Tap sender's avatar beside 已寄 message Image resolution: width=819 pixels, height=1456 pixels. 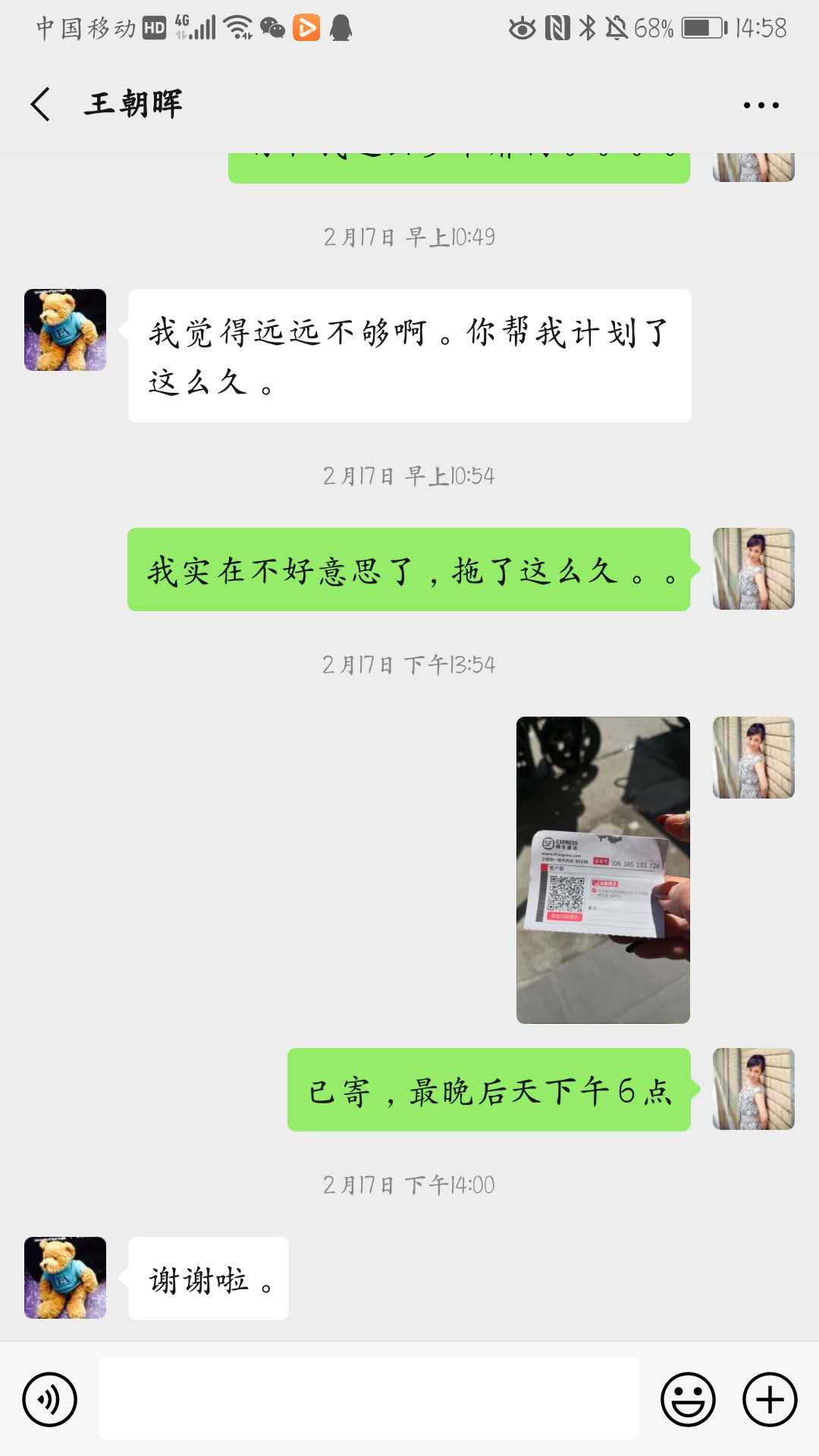coord(753,1089)
